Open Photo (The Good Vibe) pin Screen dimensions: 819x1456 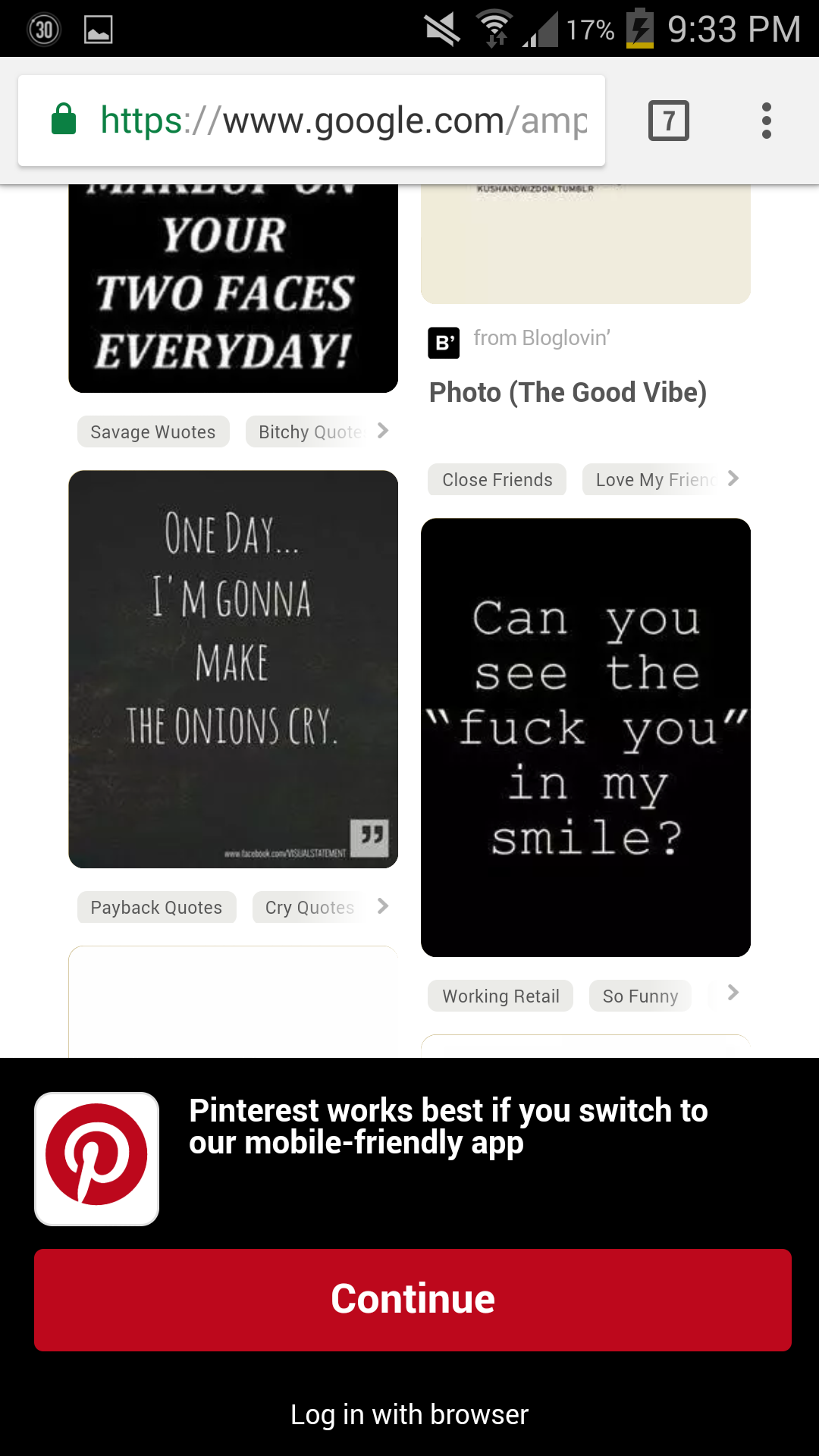pos(567,393)
